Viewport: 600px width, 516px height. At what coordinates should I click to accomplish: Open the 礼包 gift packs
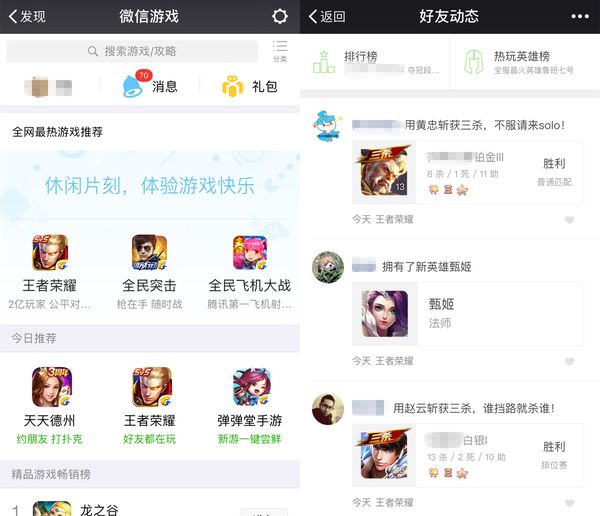[250, 86]
